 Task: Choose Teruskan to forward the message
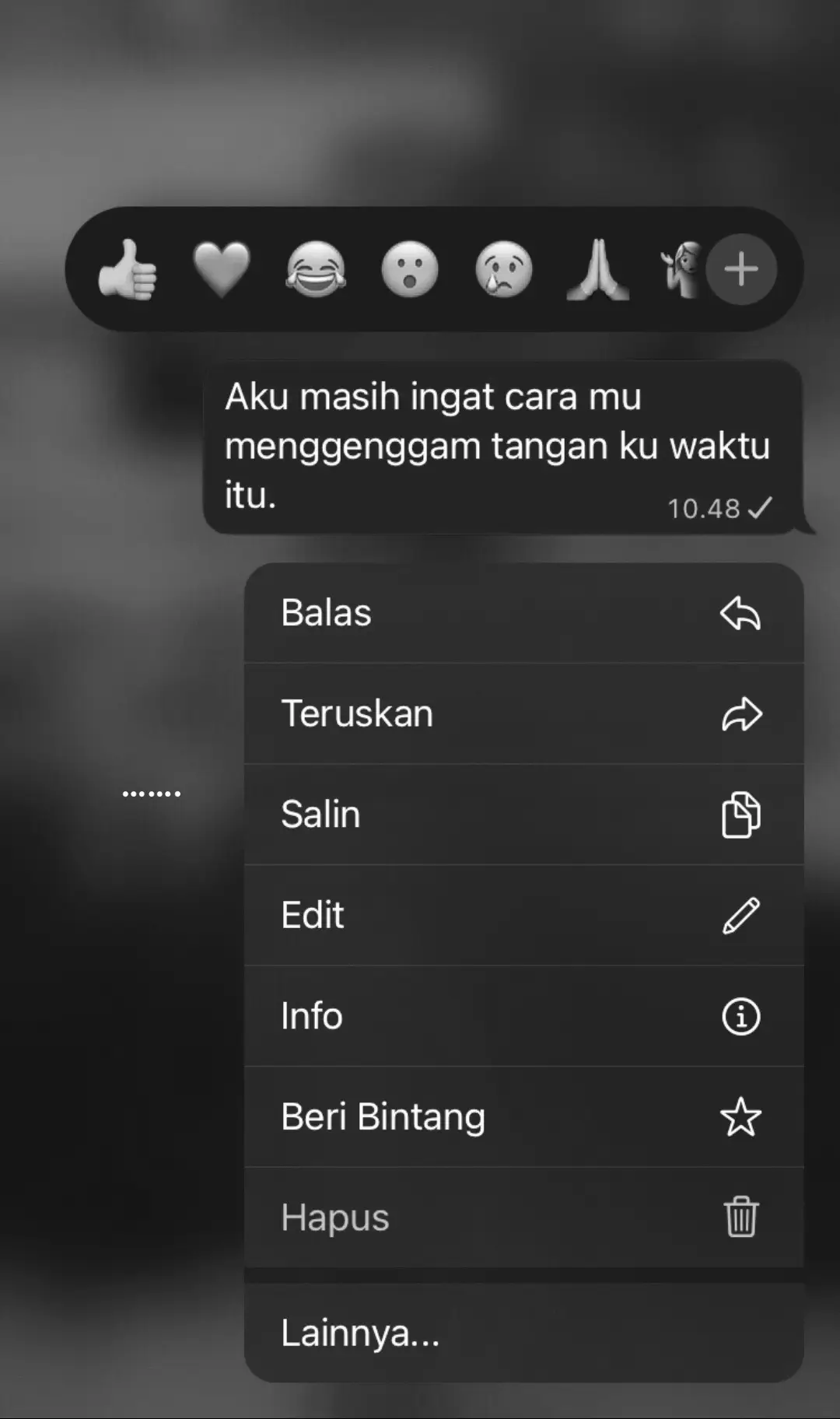[x=523, y=713]
